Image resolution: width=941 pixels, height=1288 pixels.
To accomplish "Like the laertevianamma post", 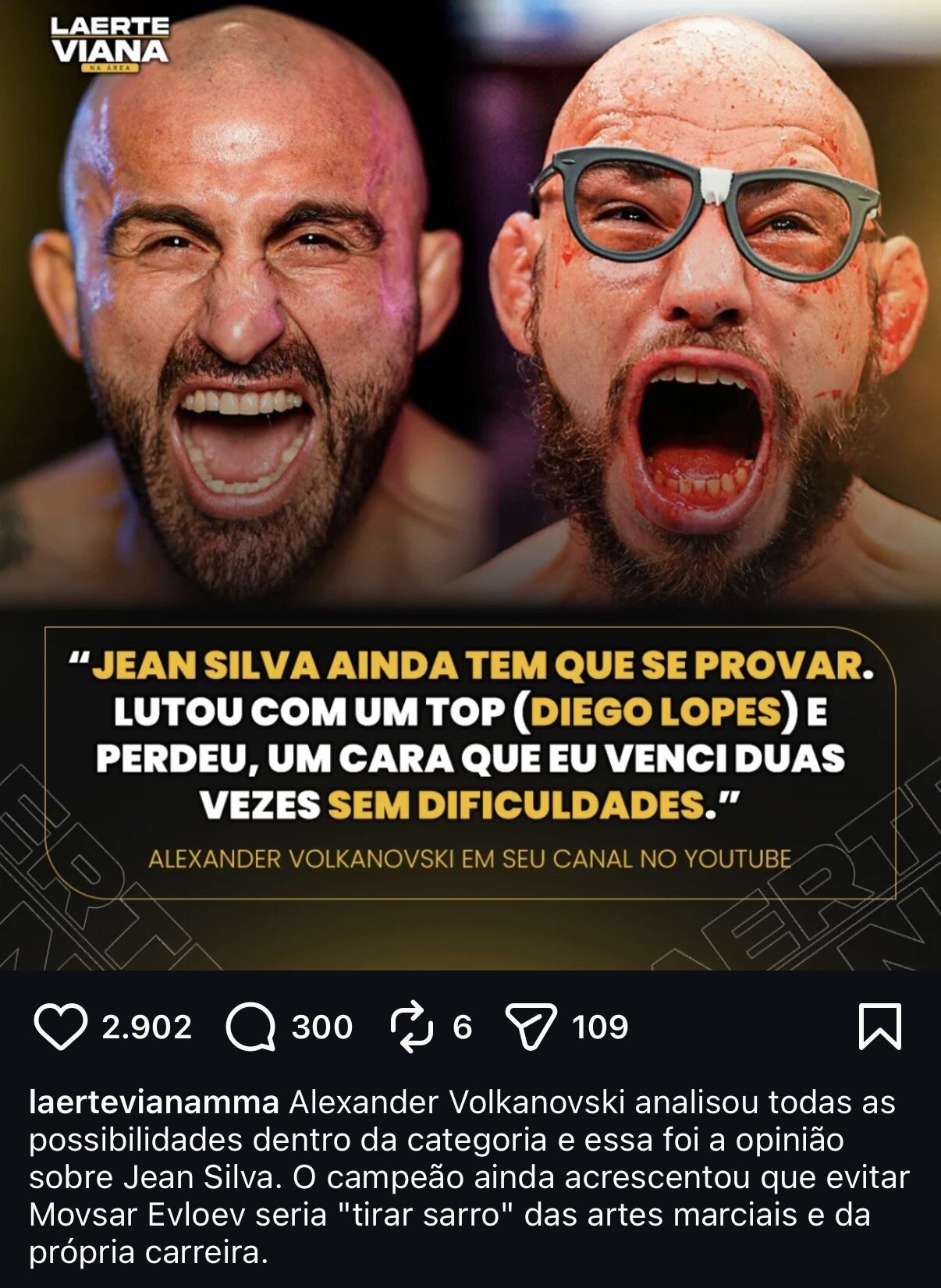I will point(61,1027).
